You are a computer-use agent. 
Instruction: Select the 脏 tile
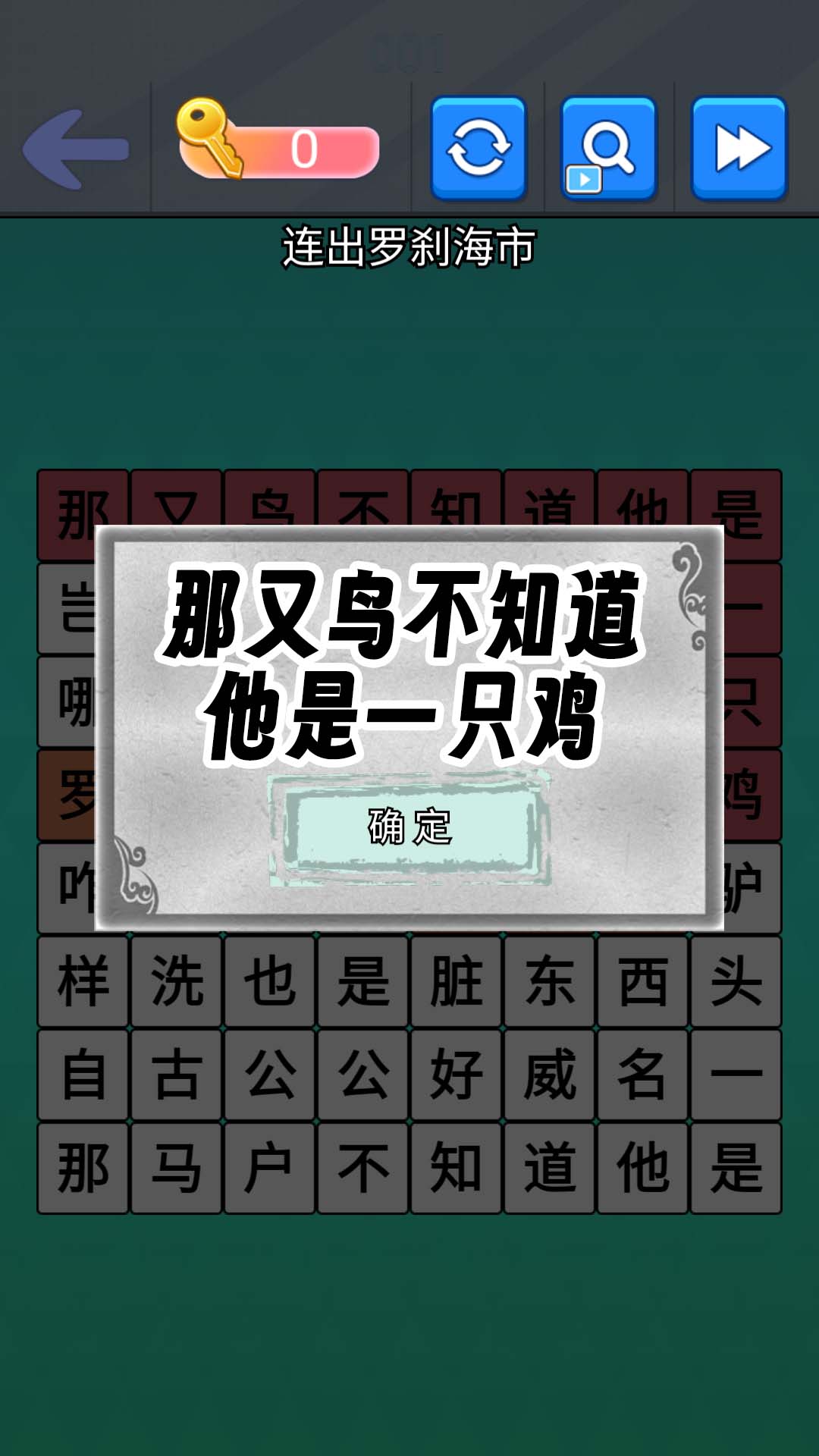(x=457, y=981)
